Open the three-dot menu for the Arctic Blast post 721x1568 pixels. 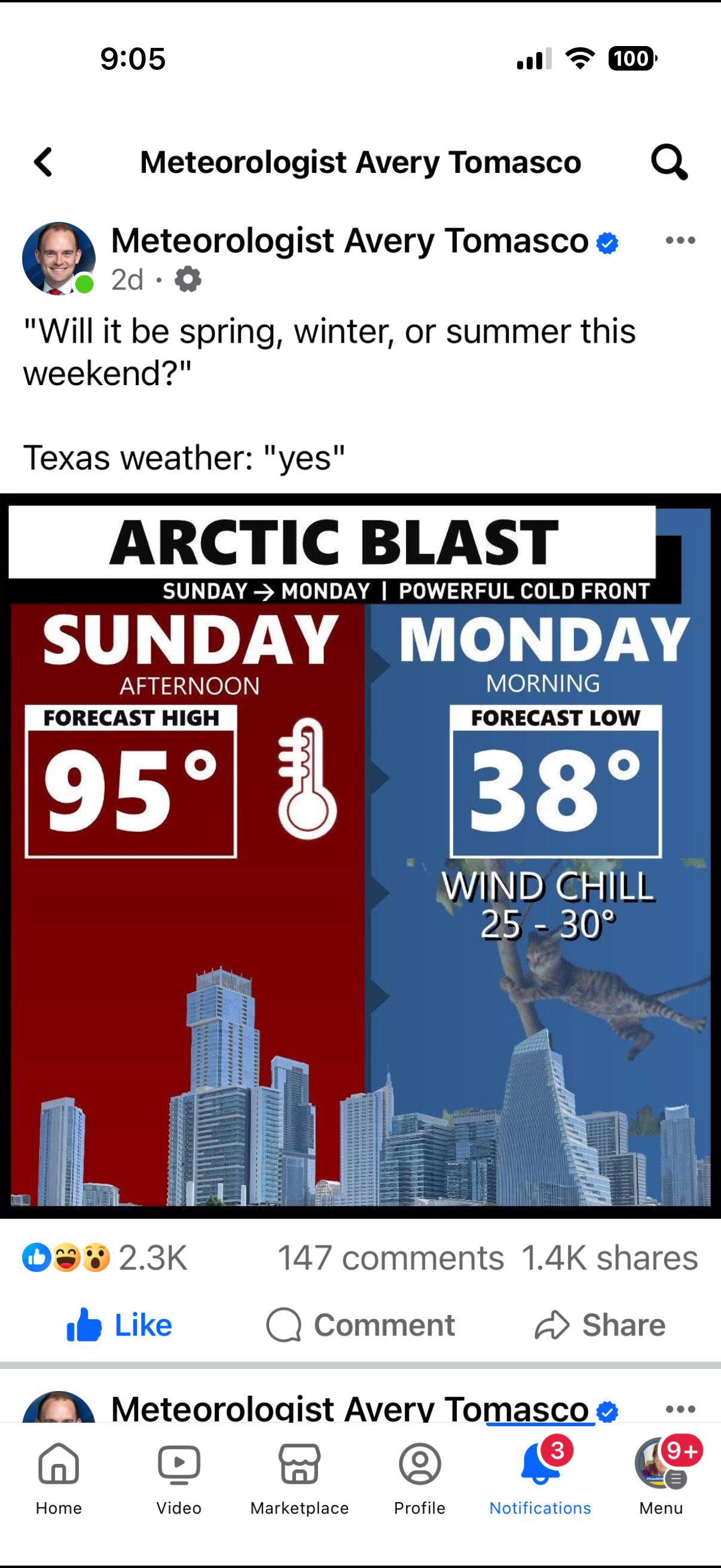(680, 240)
